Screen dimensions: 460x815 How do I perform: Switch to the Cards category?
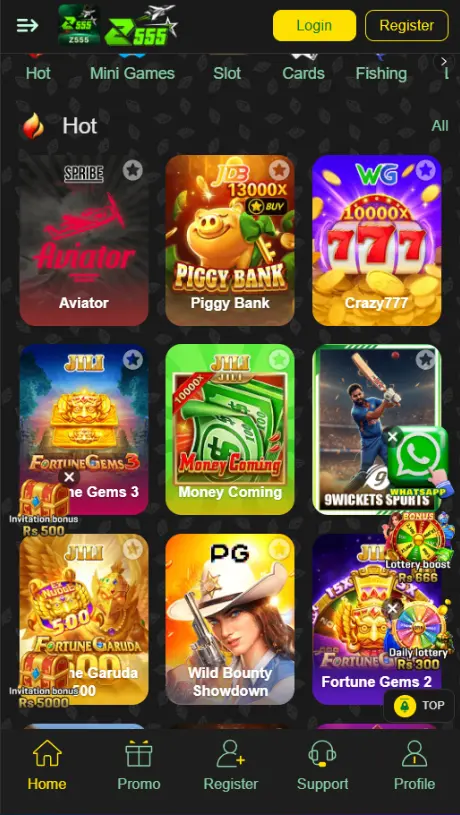pos(304,73)
